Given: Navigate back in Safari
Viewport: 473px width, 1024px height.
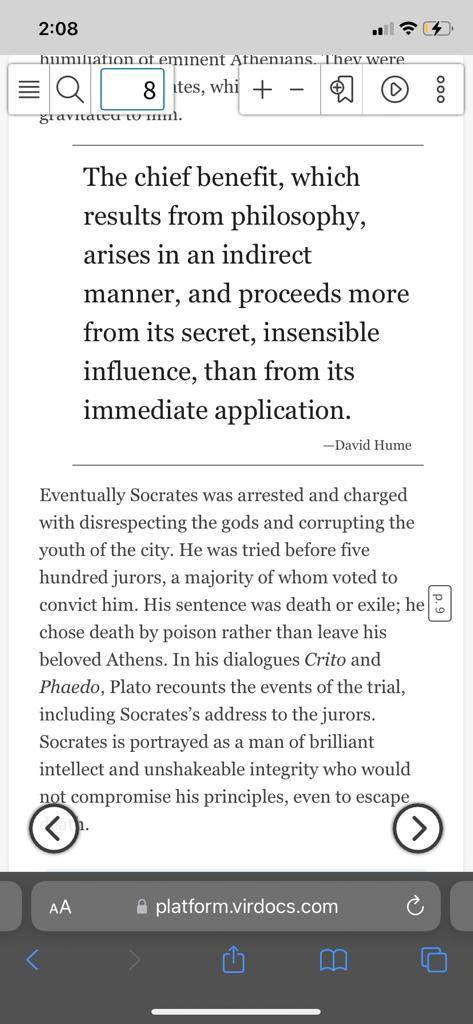Looking at the screenshot, I should point(32,959).
